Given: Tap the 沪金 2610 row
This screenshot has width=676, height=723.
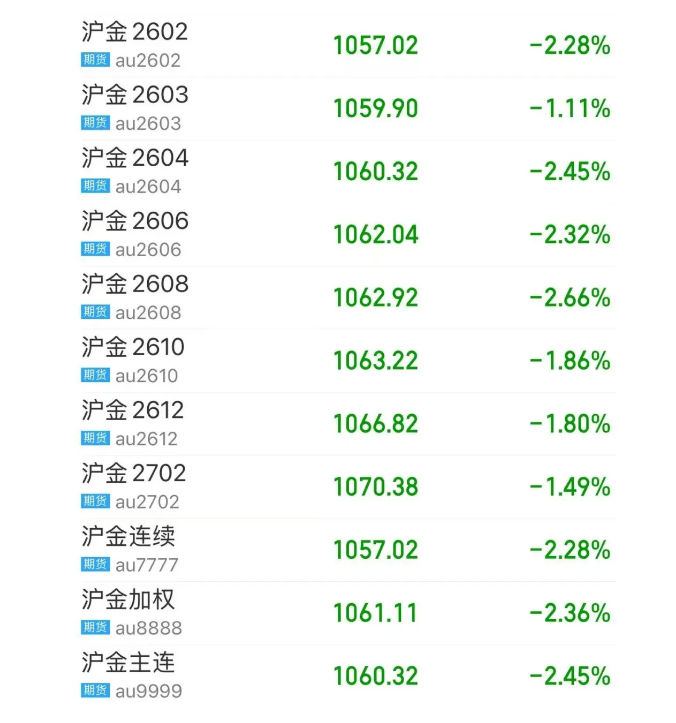Looking at the screenshot, I should (x=135, y=360).
